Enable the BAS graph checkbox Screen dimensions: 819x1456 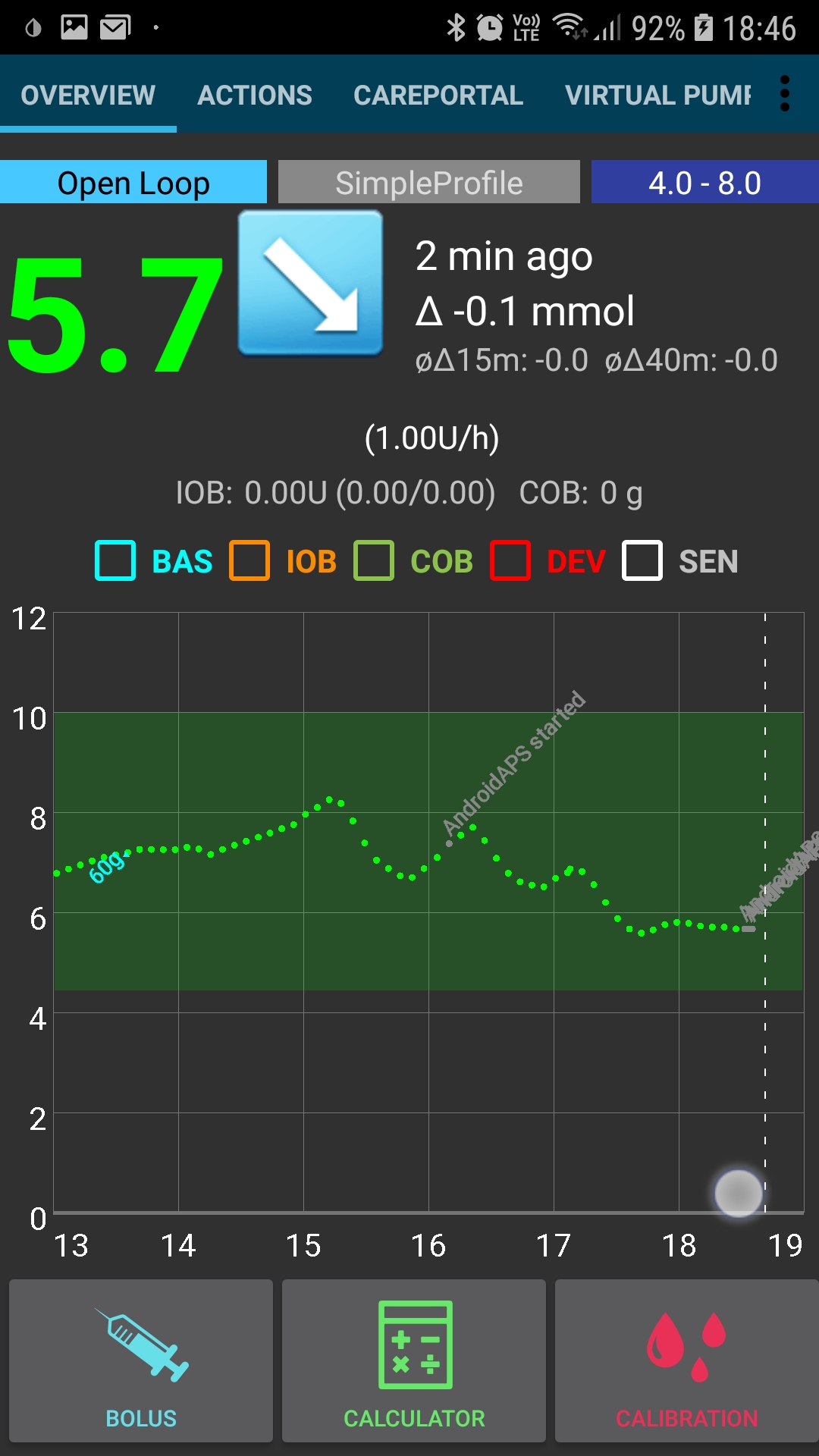(x=115, y=560)
